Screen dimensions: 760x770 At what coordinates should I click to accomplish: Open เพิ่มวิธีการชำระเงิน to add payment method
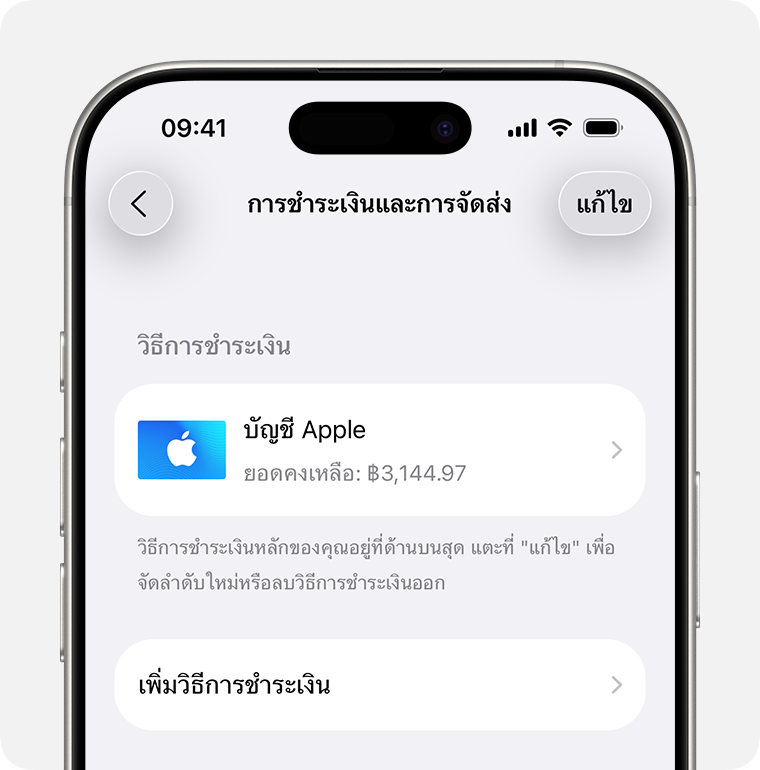pyautogui.click(x=380, y=685)
